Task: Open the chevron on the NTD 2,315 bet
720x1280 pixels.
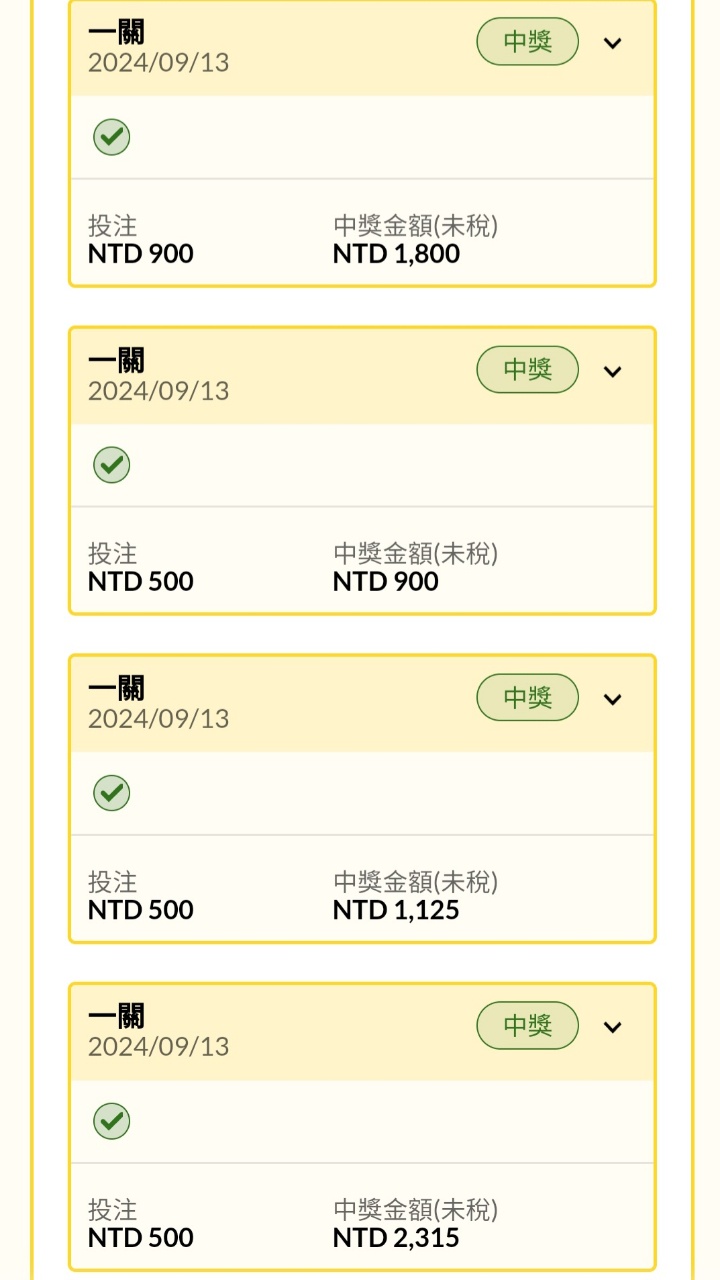Action: (x=613, y=1027)
